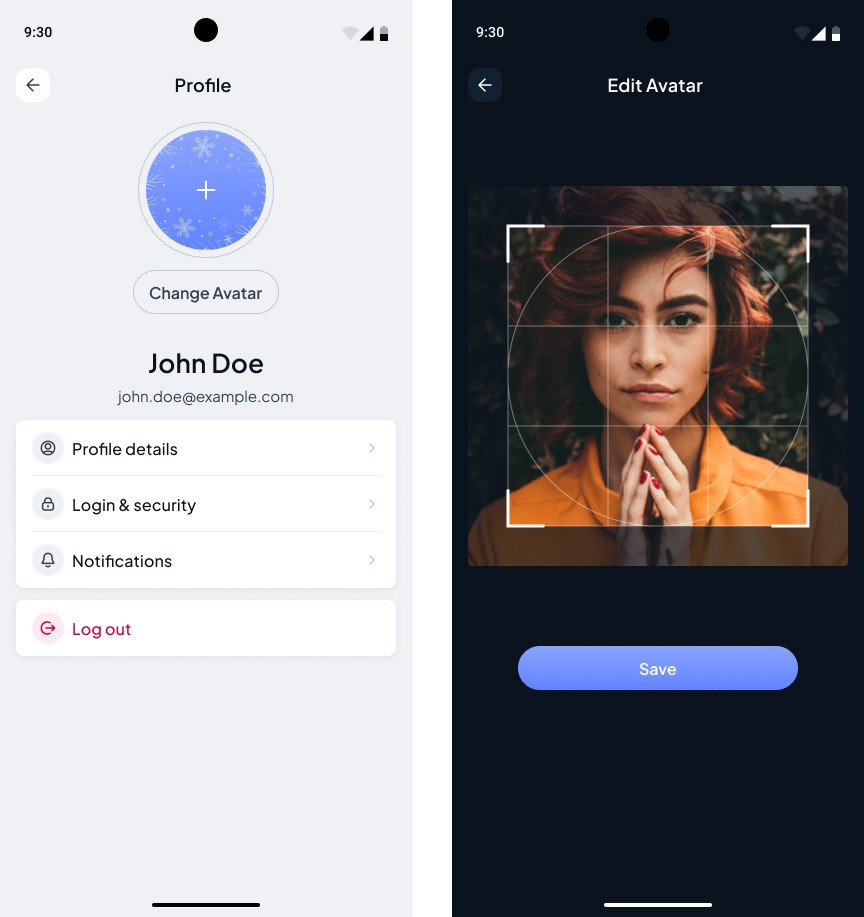Image resolution: width=864 pixels, height=917 pixels.
Task: Open Login & security settings
Action: pyautogui.click(x=206, y=505)
